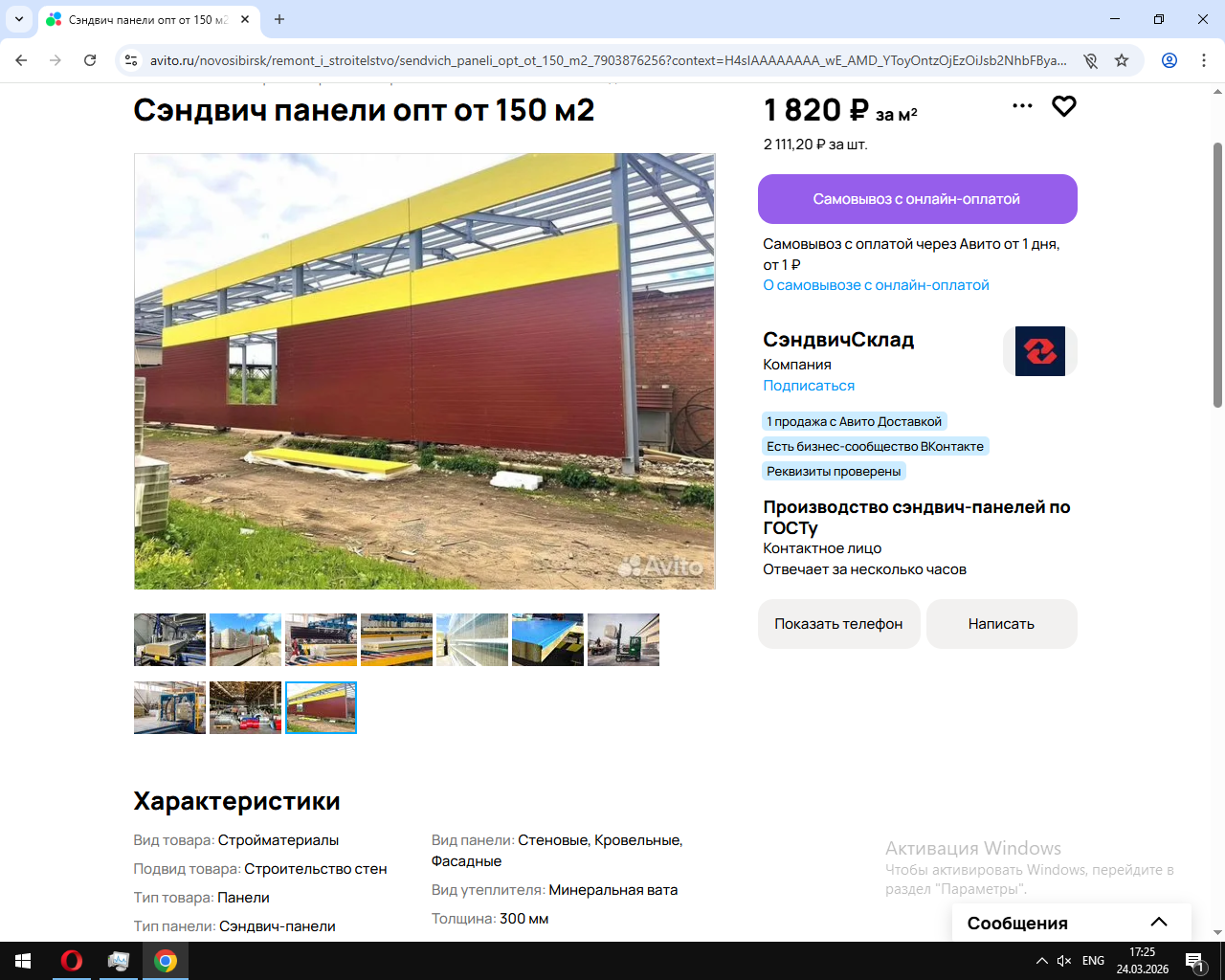This screenshot has width=1225, height=980.
Task: Tap Самовывоз с онлайн-оплатой button
Action: point(917,199)
